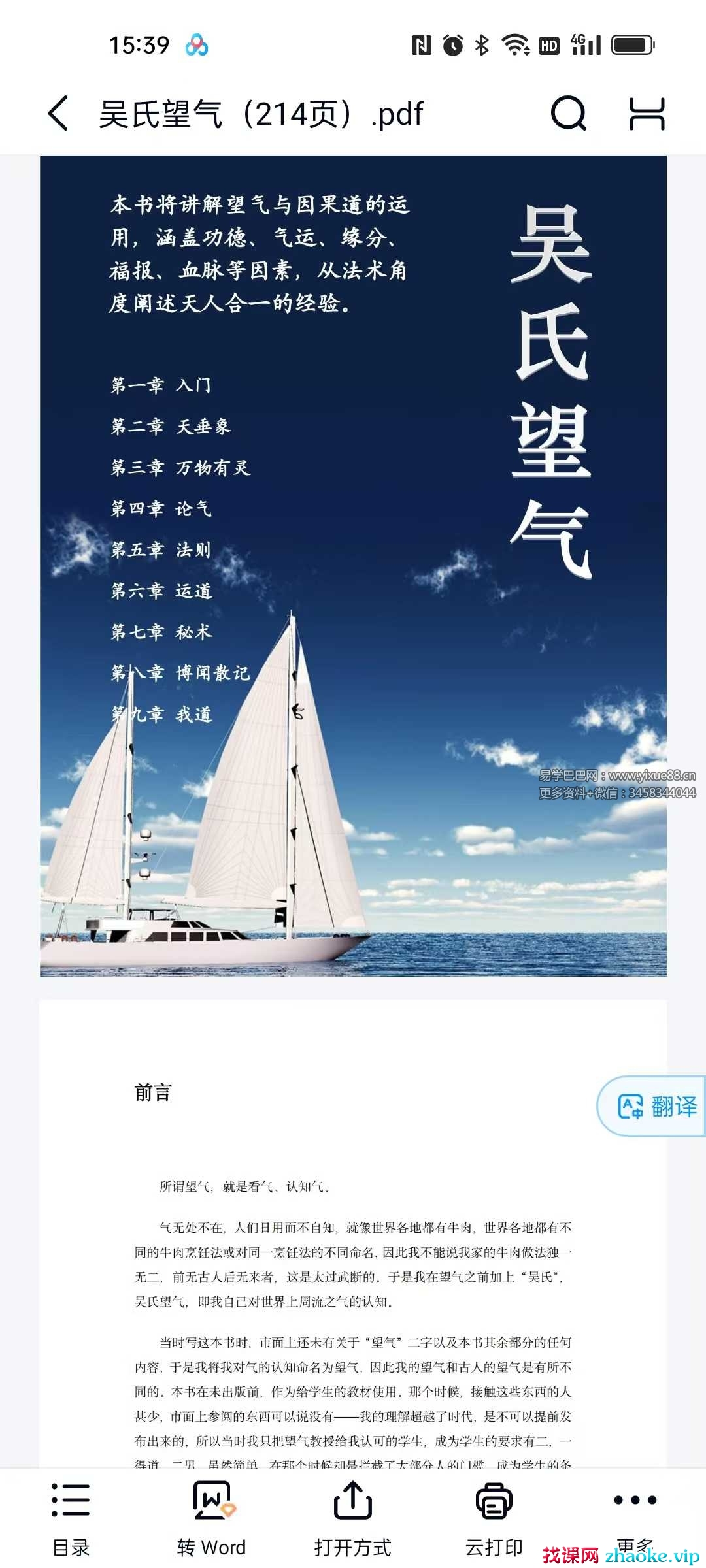
Task: Search inside the PDF document
Action: (x=568, y=113)
